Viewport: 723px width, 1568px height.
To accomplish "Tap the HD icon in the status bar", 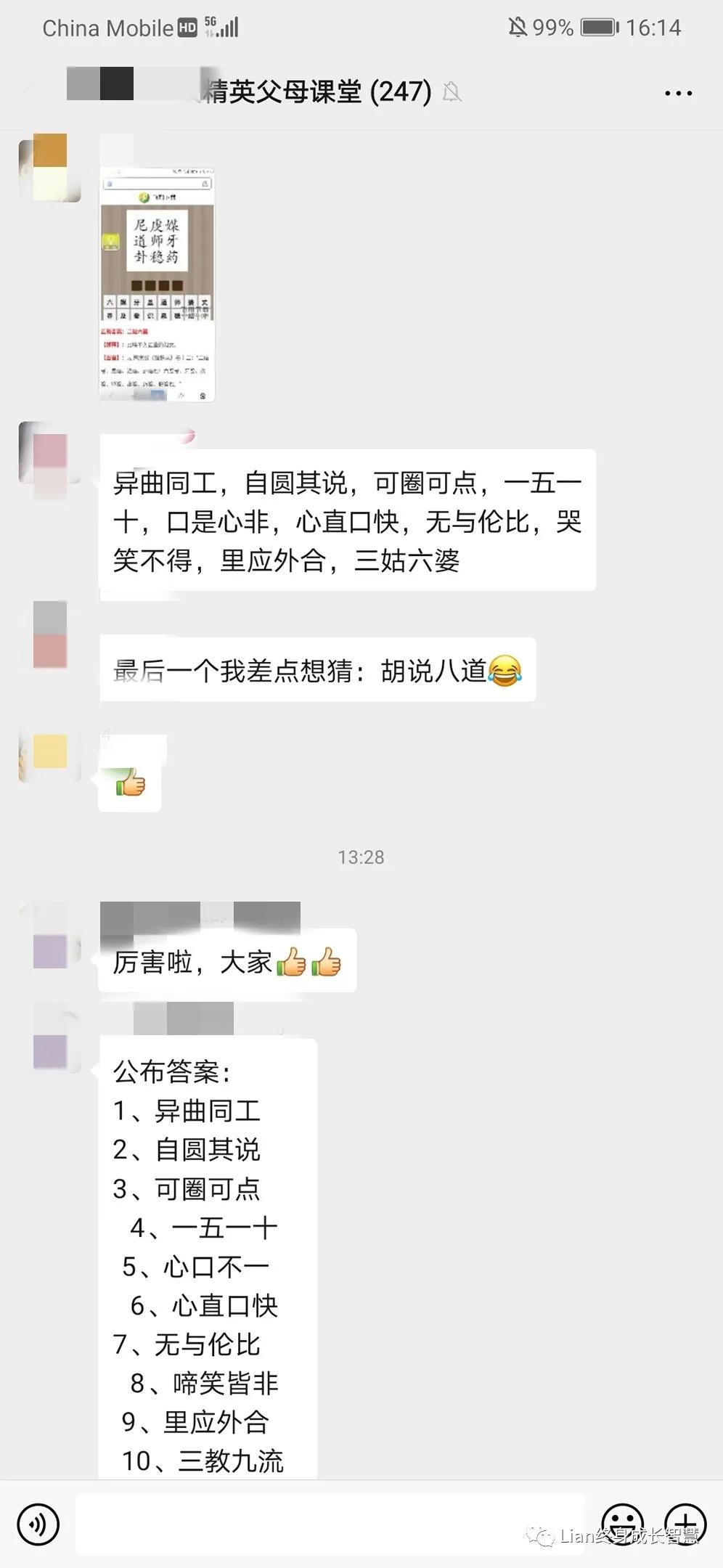I will click(x=187, y=27).
